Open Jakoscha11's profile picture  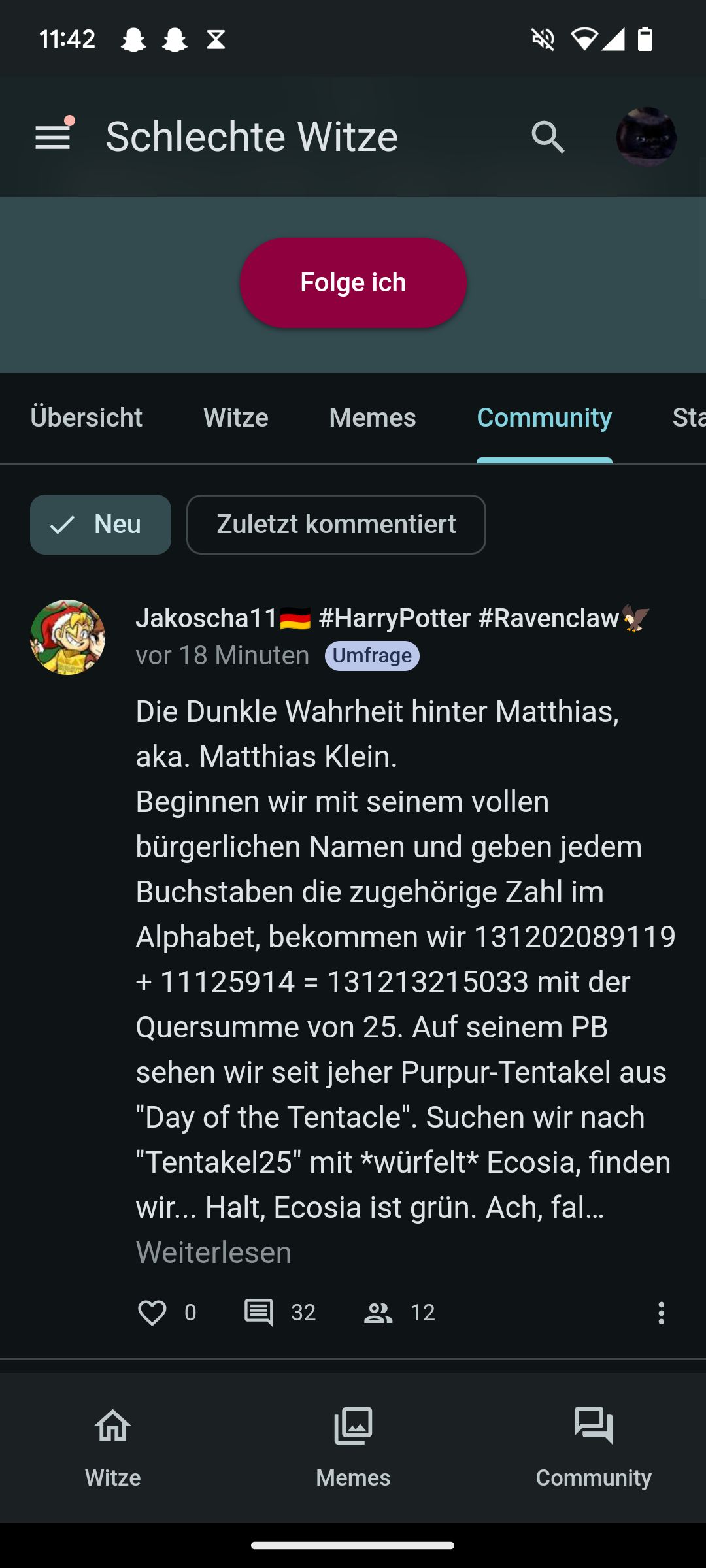(x=68, y=637)
